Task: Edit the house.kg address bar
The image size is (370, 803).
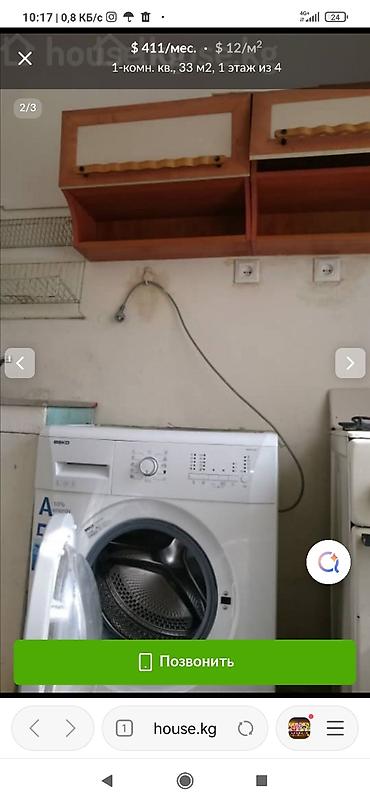Action: click(184, 728)
